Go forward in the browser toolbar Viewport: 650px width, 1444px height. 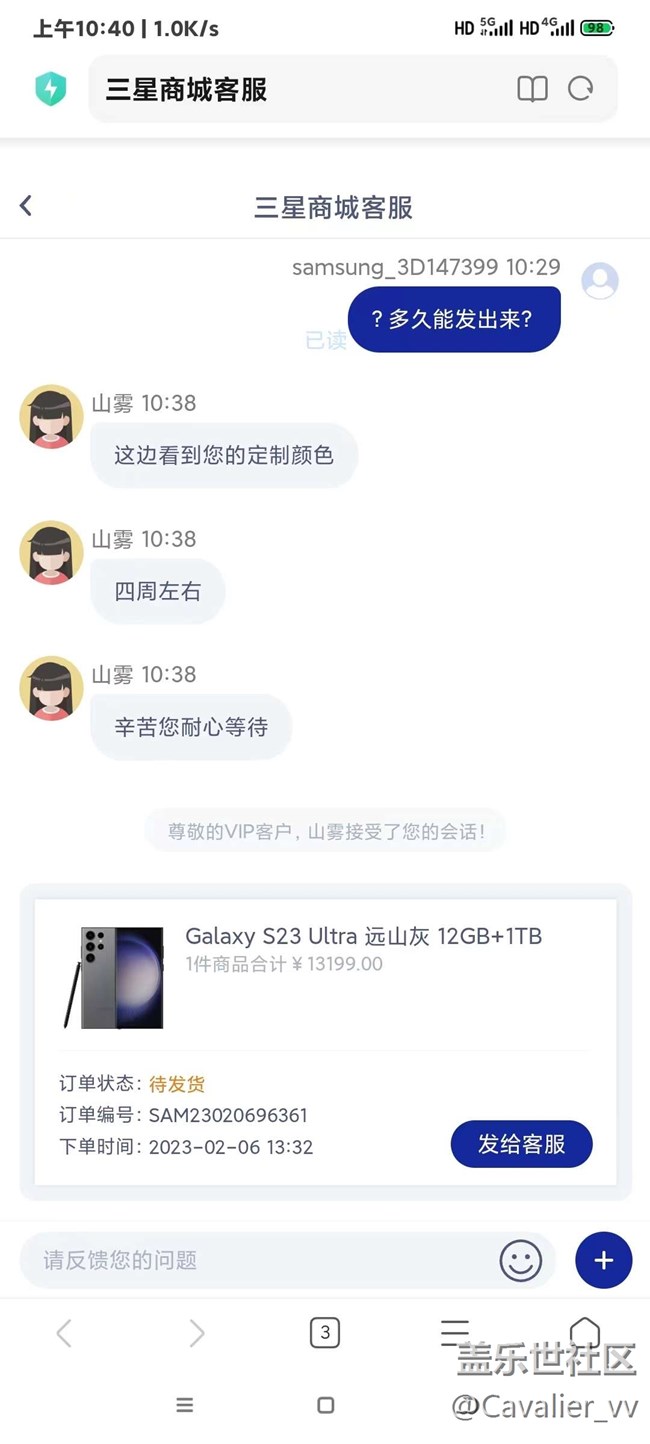[196, 1333]
